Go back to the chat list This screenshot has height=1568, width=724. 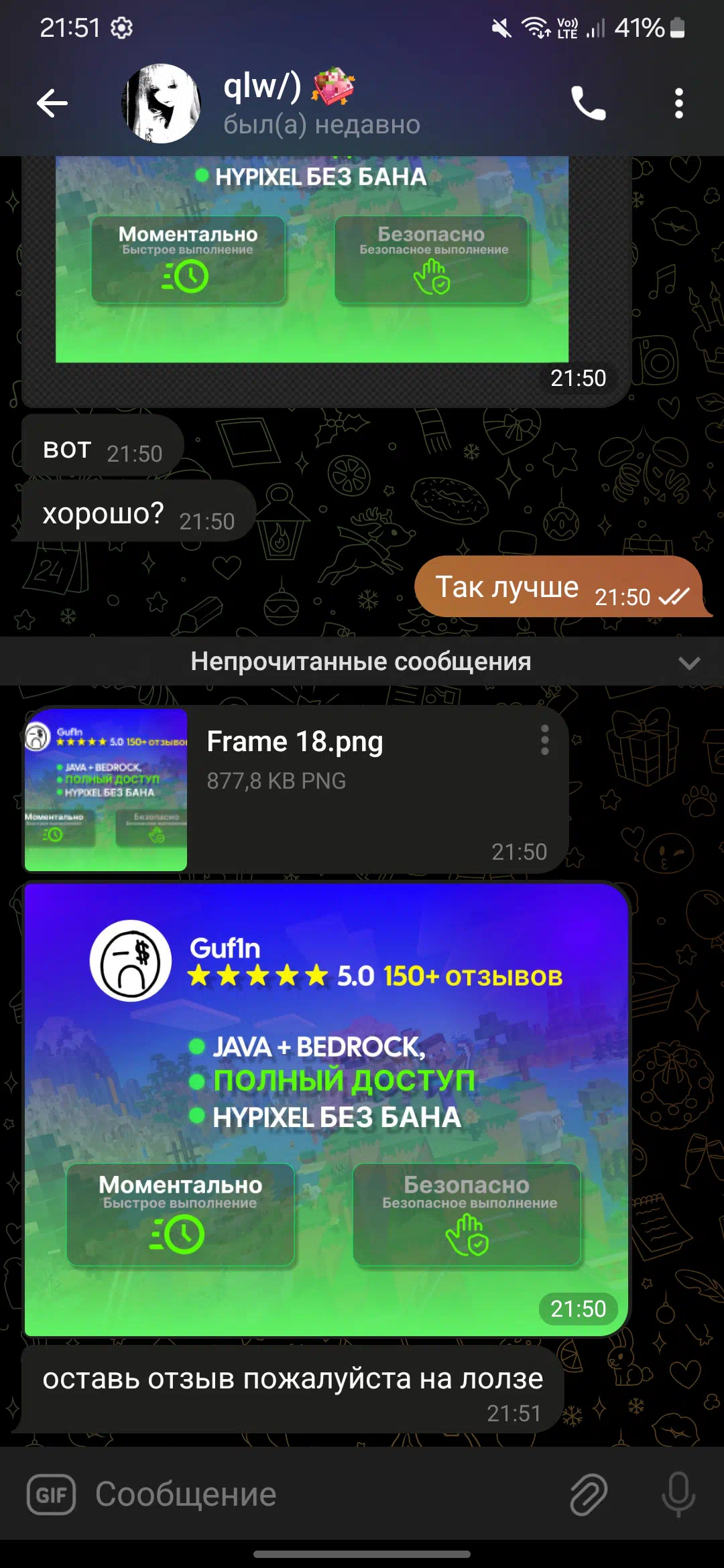click(x=52, y=103)
